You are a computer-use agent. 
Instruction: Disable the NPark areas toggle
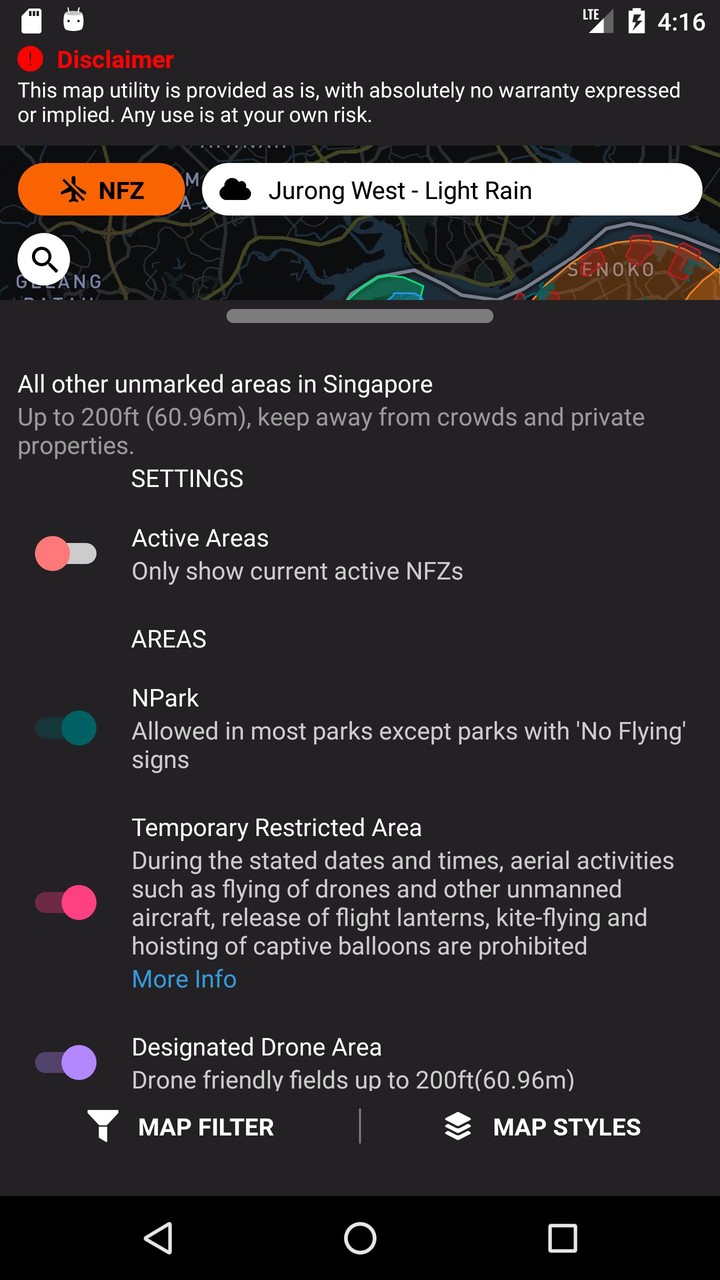click(66, 728)
